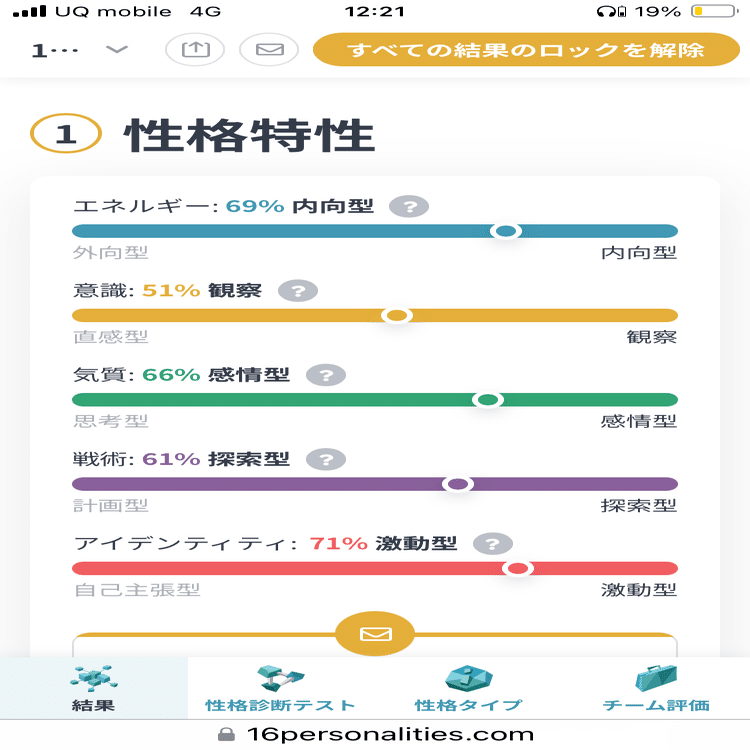Open help for 戦術 trait
This screenshot has height=750, width=750.
click(x=325, y=460)
